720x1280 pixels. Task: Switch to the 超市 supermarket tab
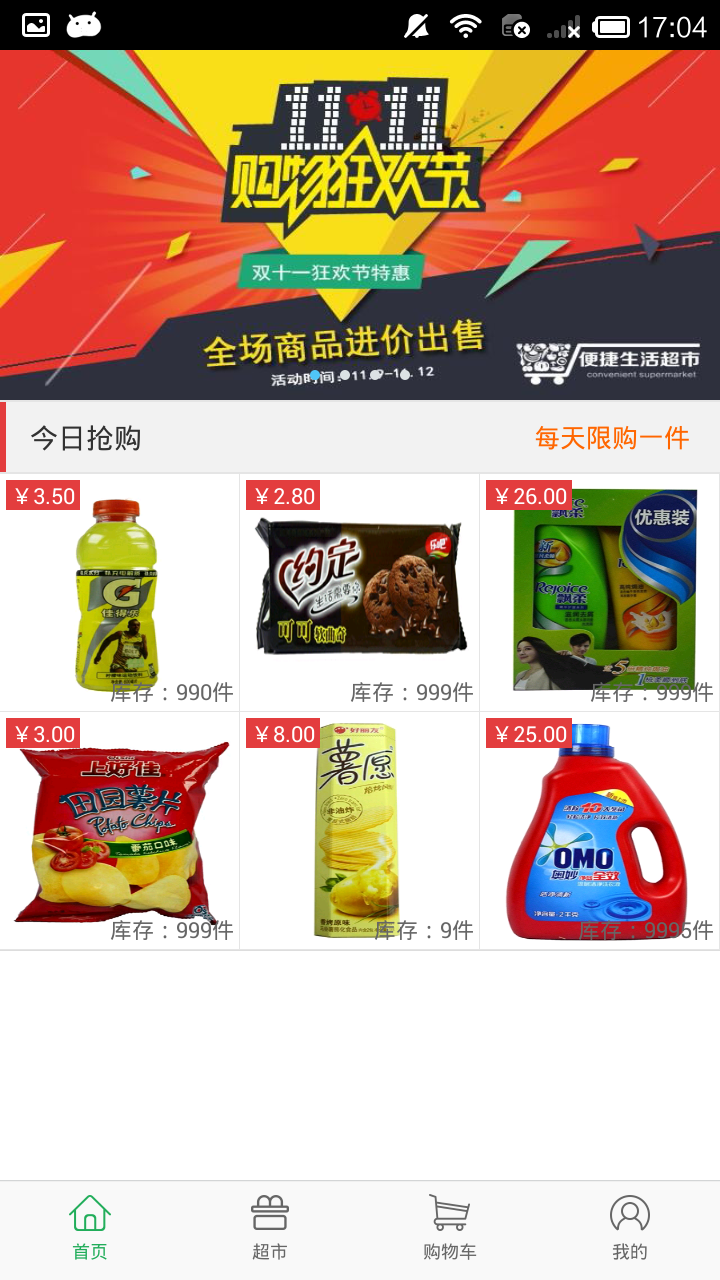pyautogui.click(x=270, y=1228)
